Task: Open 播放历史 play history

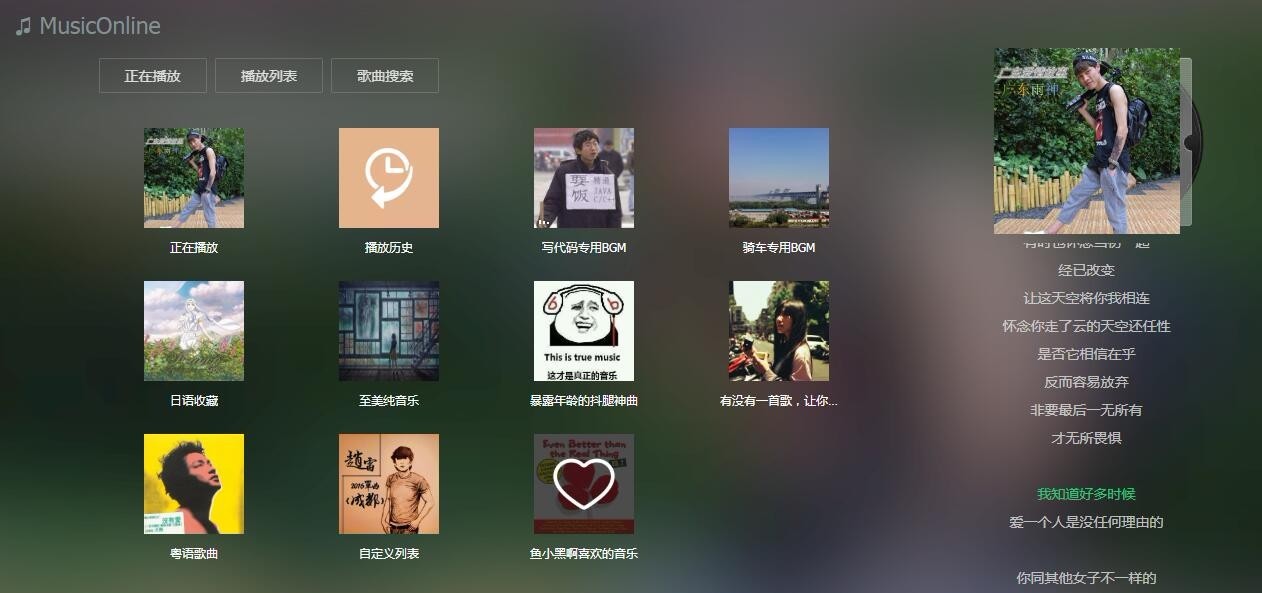Action: [x=389, y=178]
